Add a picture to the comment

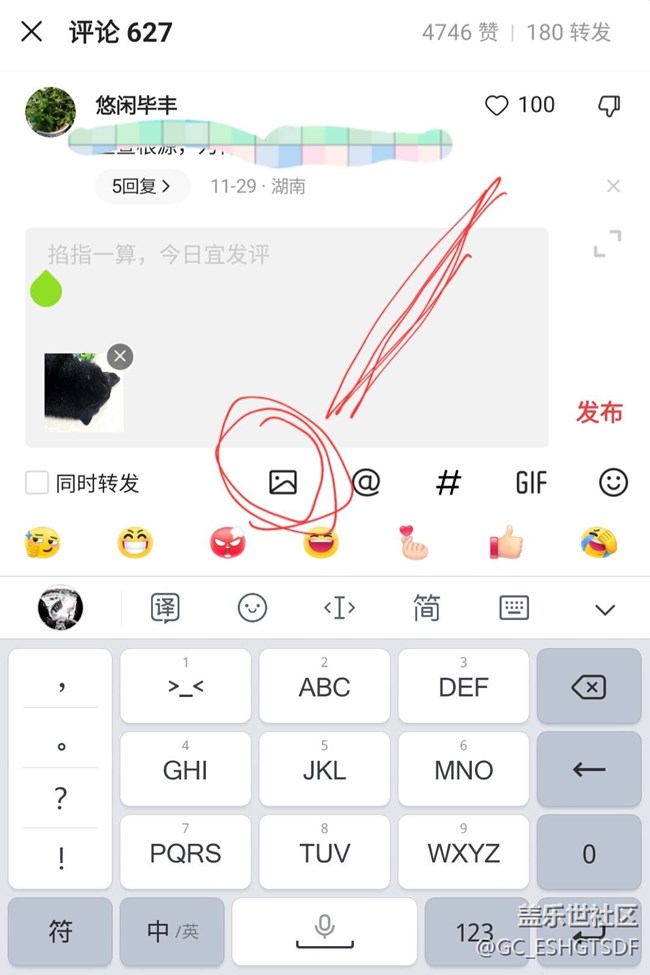coord(283,483)
